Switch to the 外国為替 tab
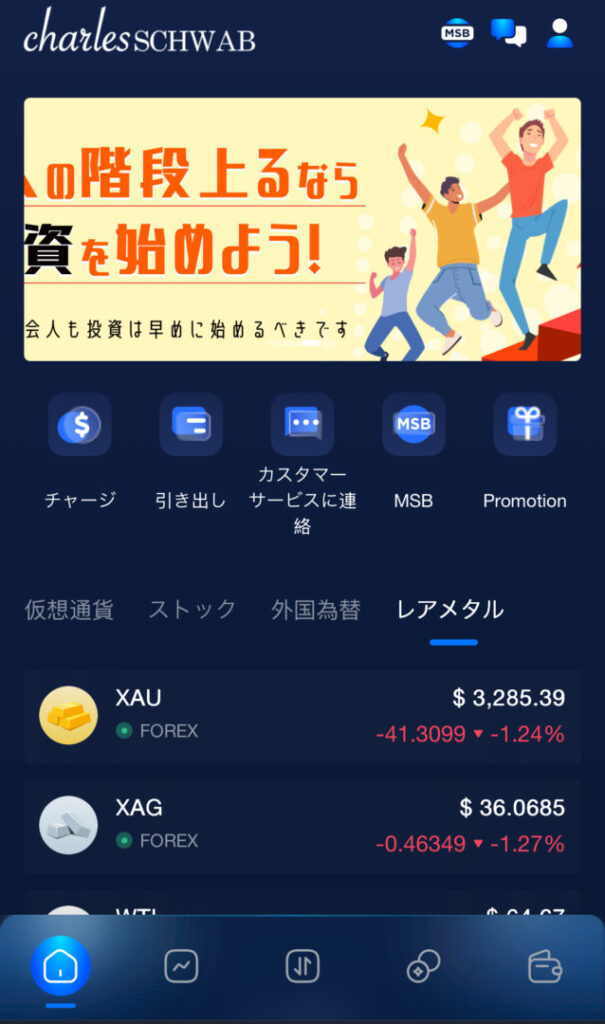This screenshot has width=605, height=1024. click(x=316, y=610)
